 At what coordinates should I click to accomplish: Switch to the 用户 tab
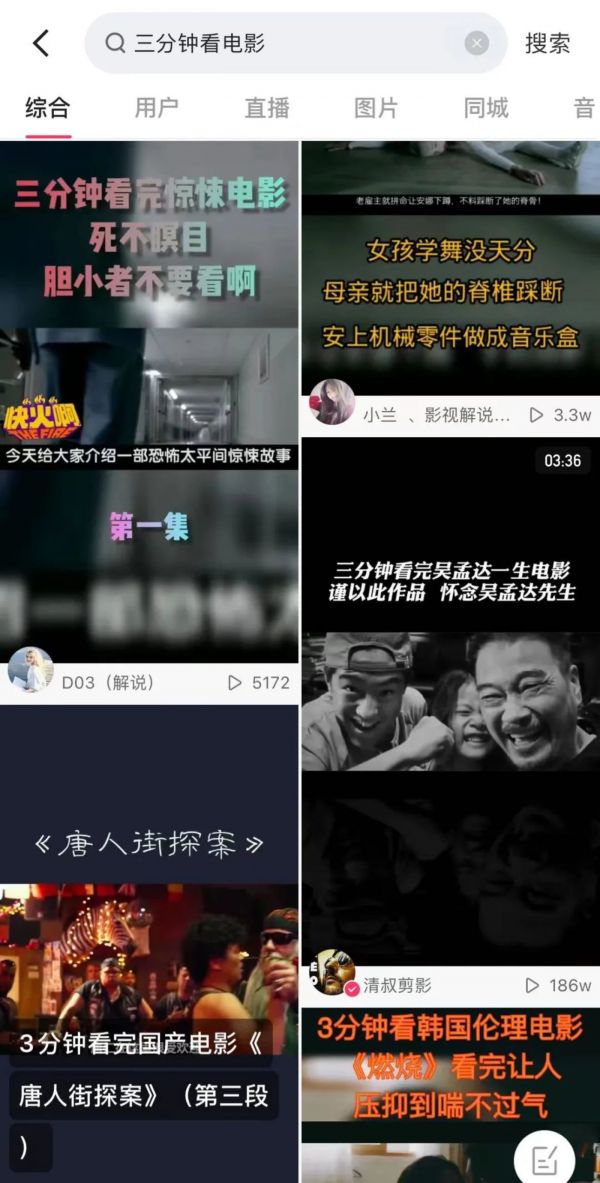click(x=157, y=108)
